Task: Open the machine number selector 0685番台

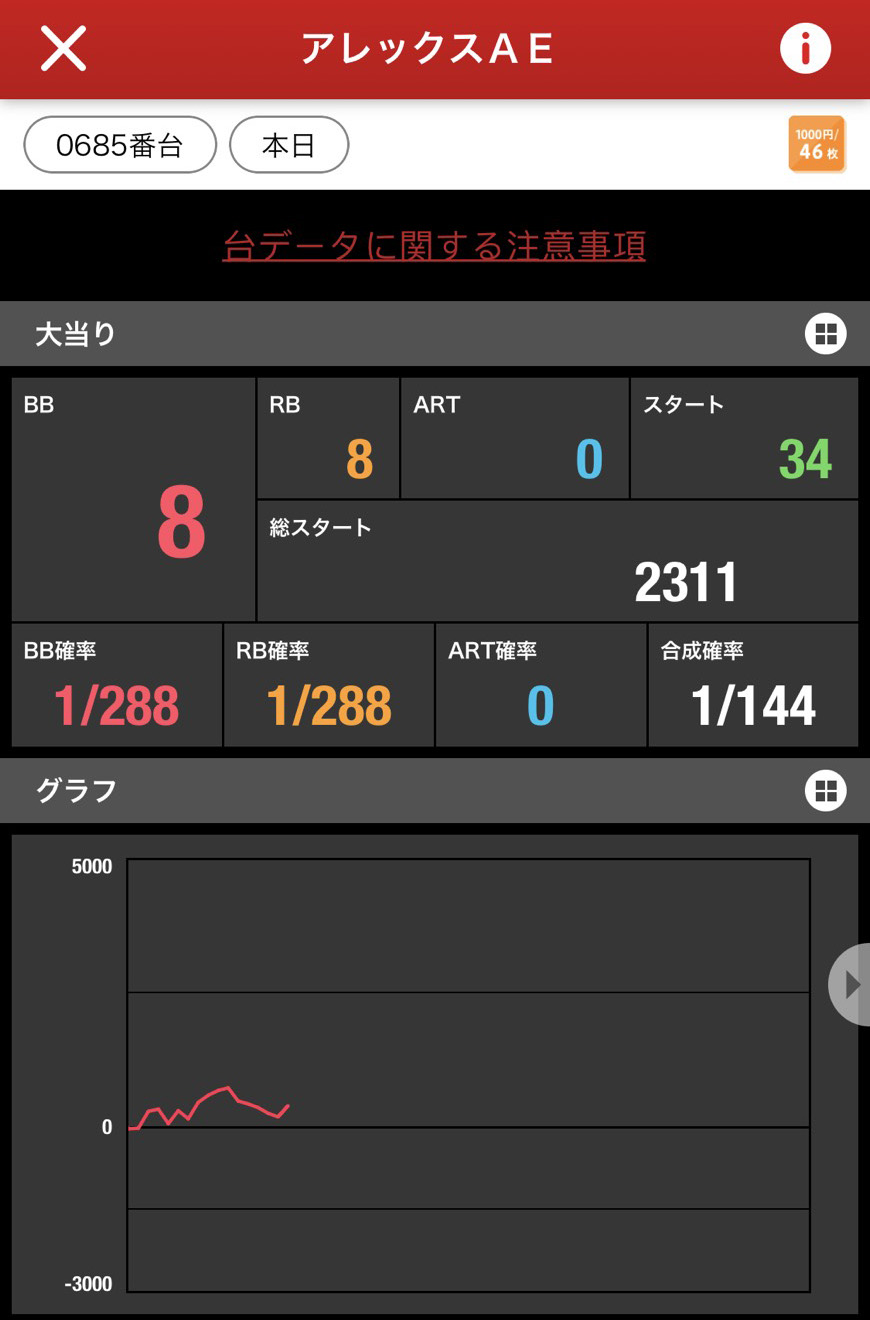Action: [x=120, y=144]
